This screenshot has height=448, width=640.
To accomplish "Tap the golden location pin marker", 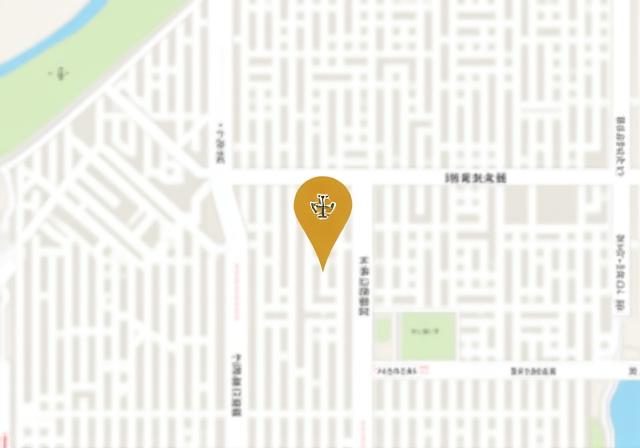I will click(322, 210).
